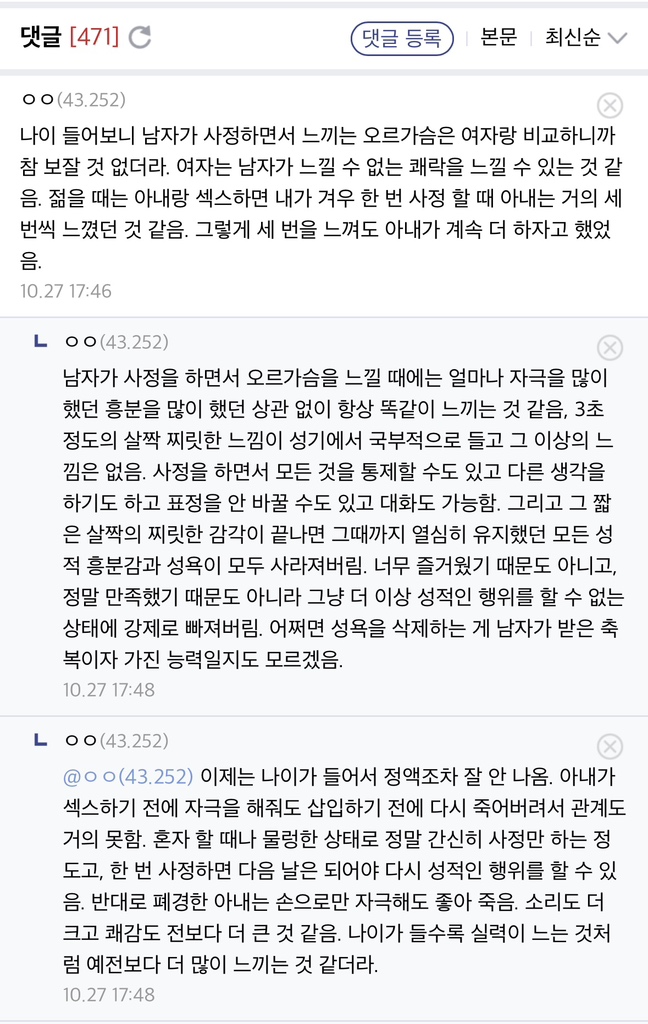The width and height of the screenshot is (648, 1024).
Task: Delete the first comment posted at 17:46
Action: 609,105
